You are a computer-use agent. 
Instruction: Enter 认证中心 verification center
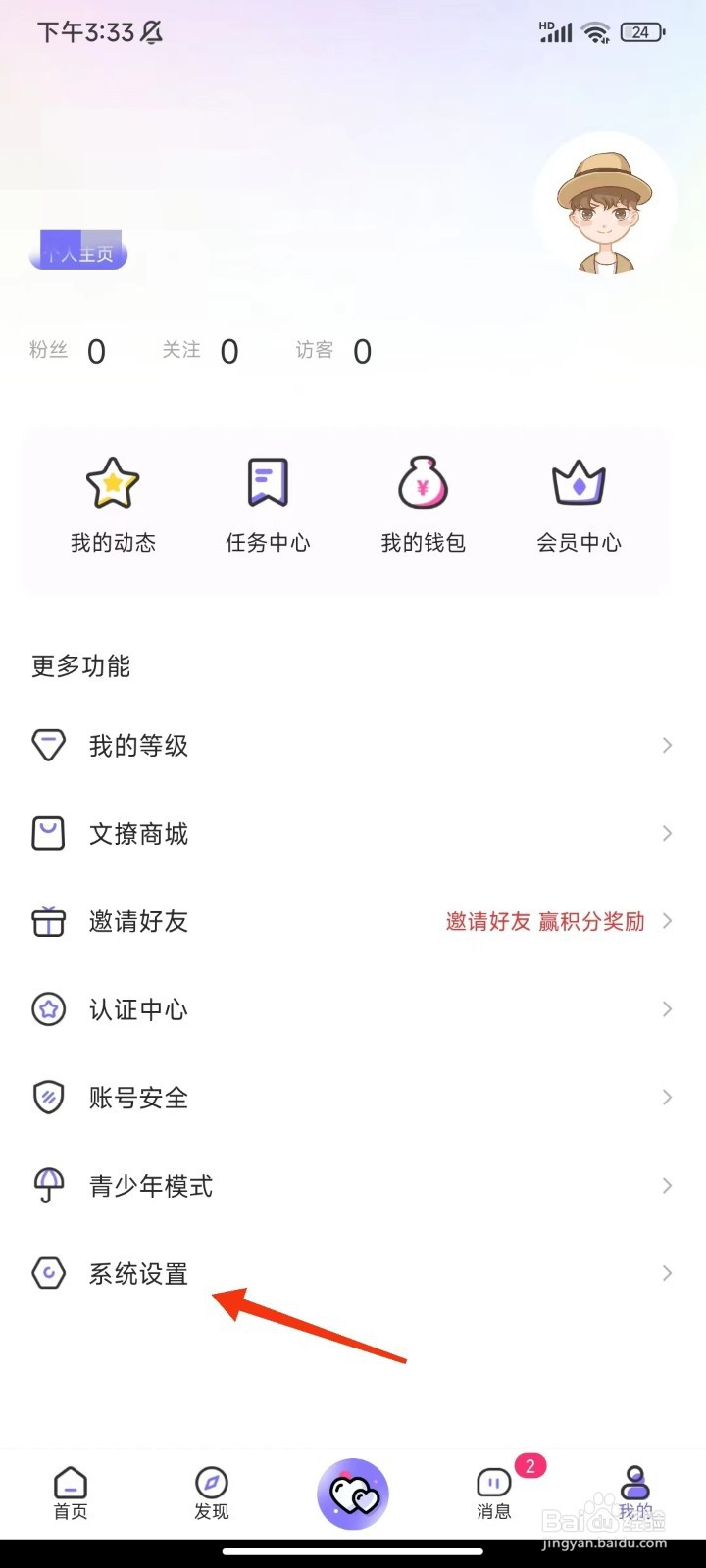point(137,1009)
